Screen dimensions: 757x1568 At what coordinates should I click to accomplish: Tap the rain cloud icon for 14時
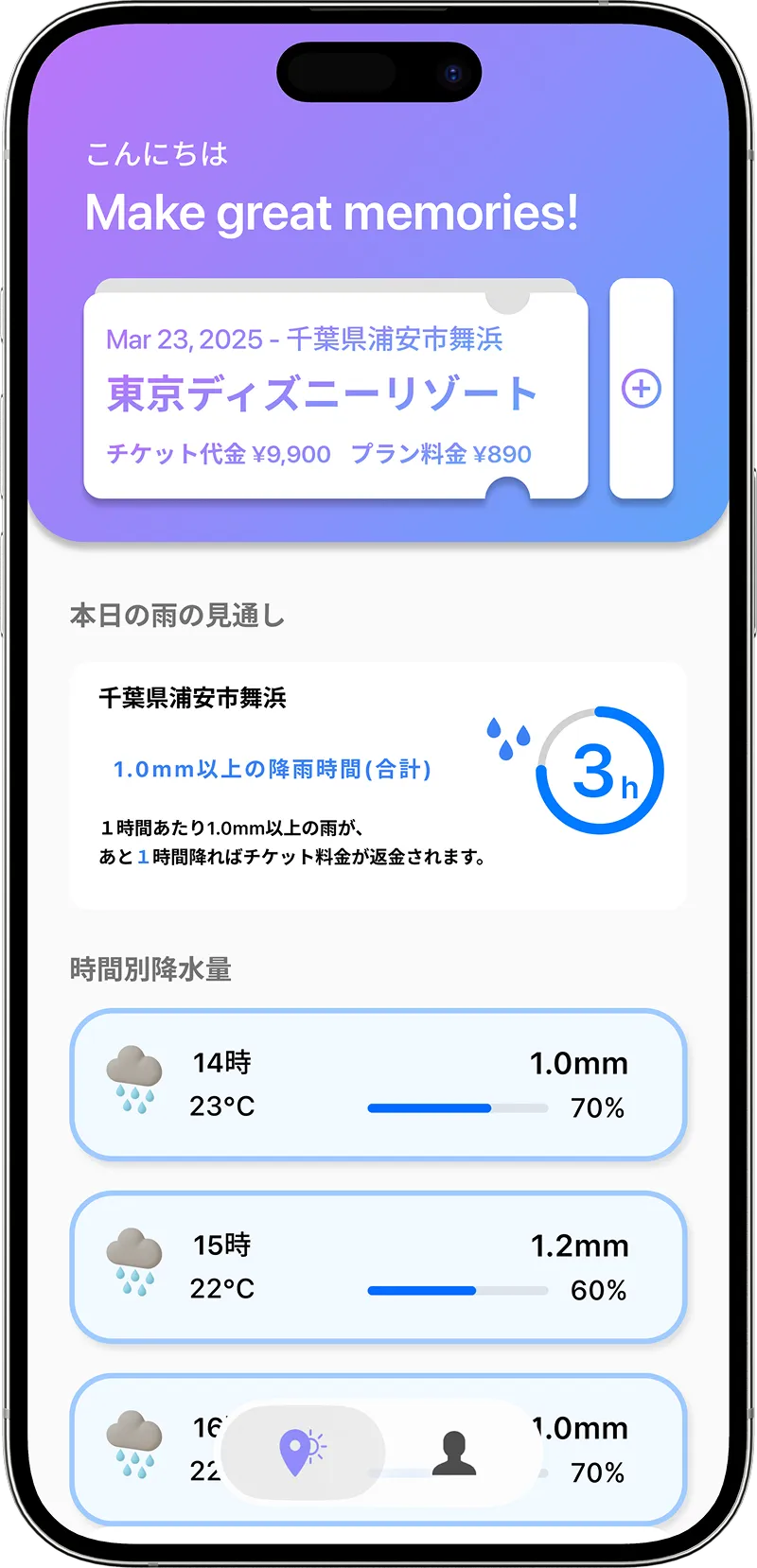[135, 1078]
